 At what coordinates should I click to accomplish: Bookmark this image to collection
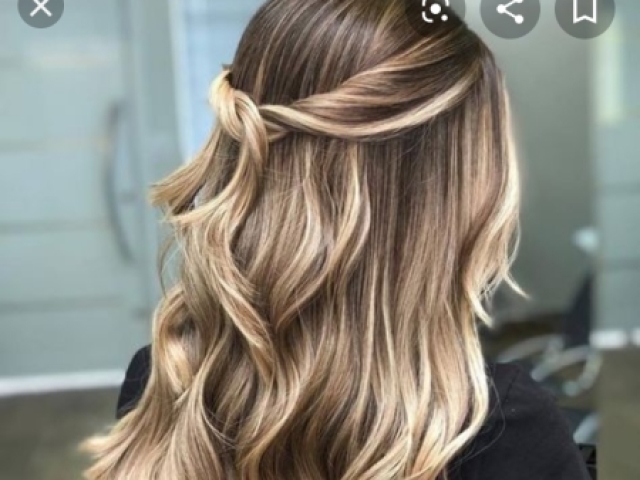[x=585, y=9]
